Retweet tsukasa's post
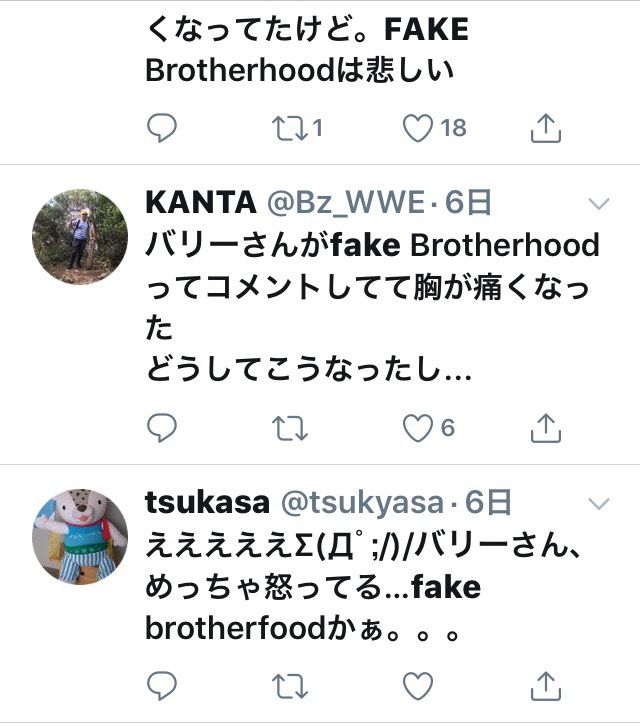 click(290, 685)
